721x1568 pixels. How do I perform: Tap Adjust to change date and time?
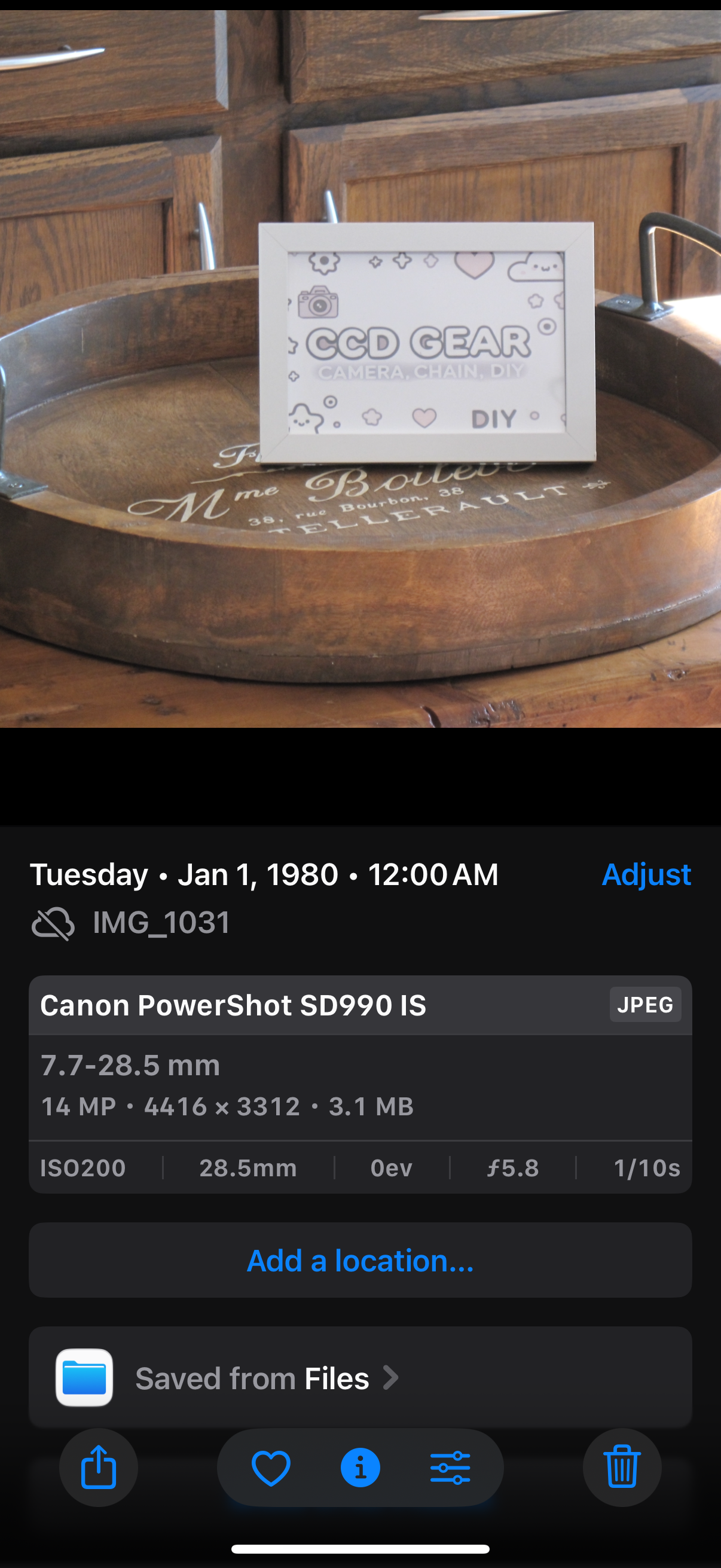pos(646,875)
